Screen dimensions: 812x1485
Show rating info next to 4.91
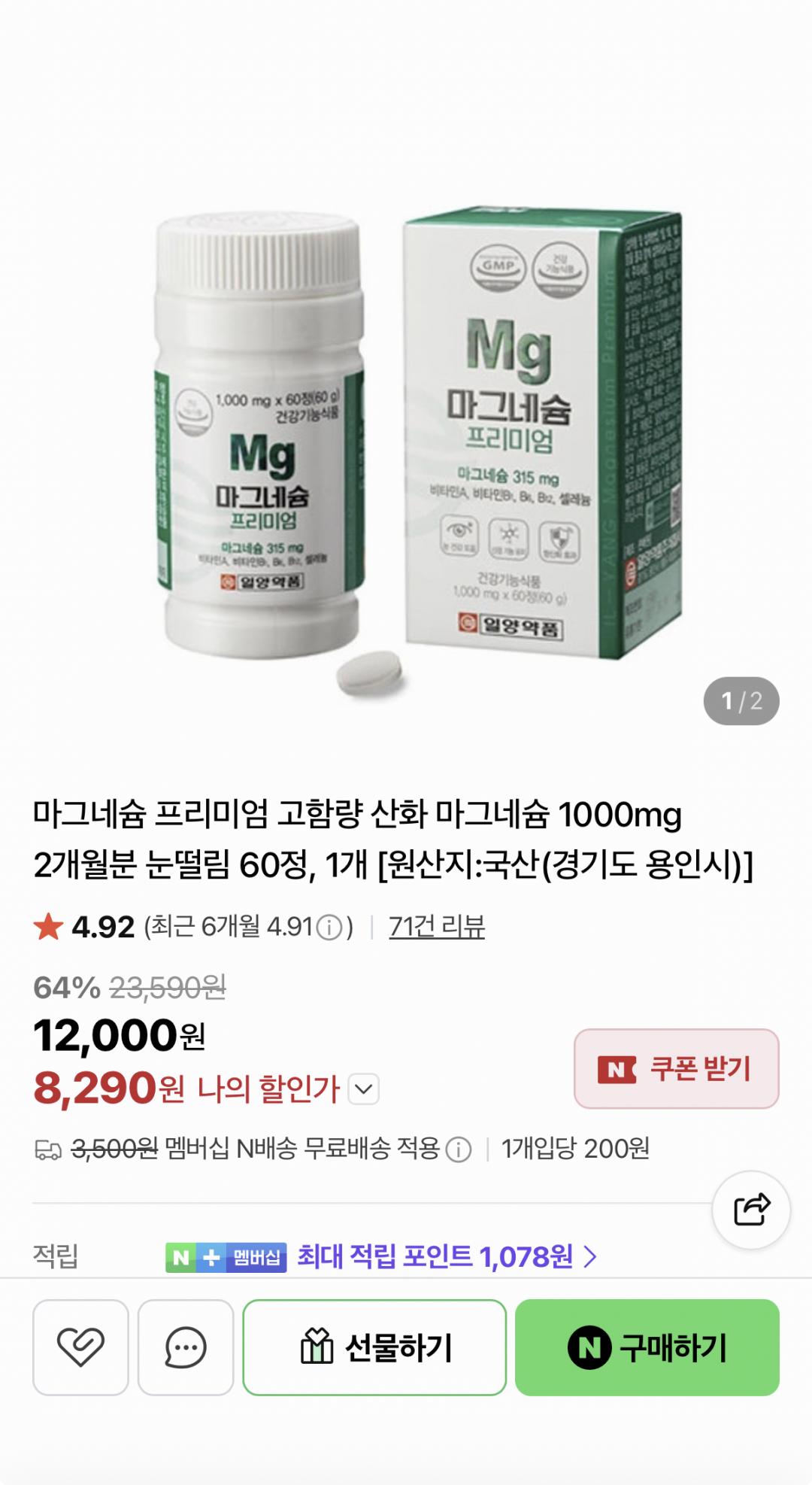(329, 928)
